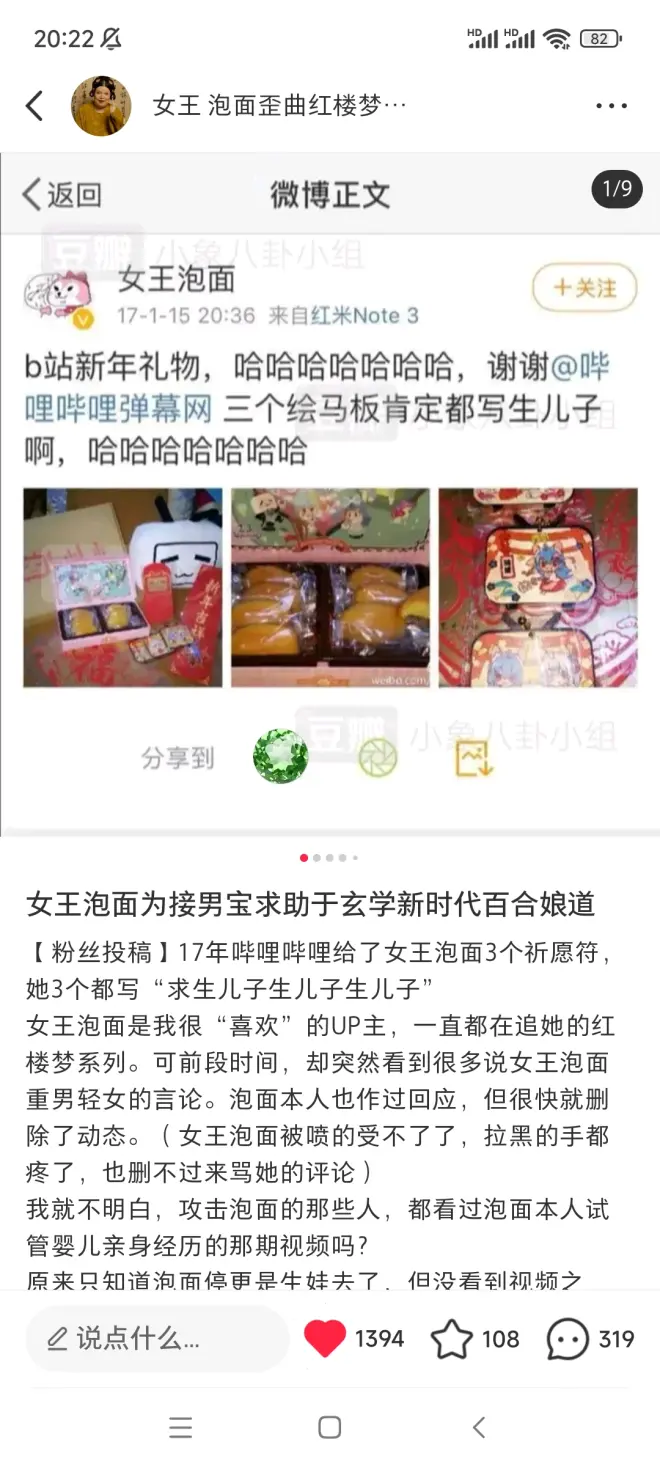Open the first Weibo screenshot image
This screenshot has width=660, height=1467.
330,495
